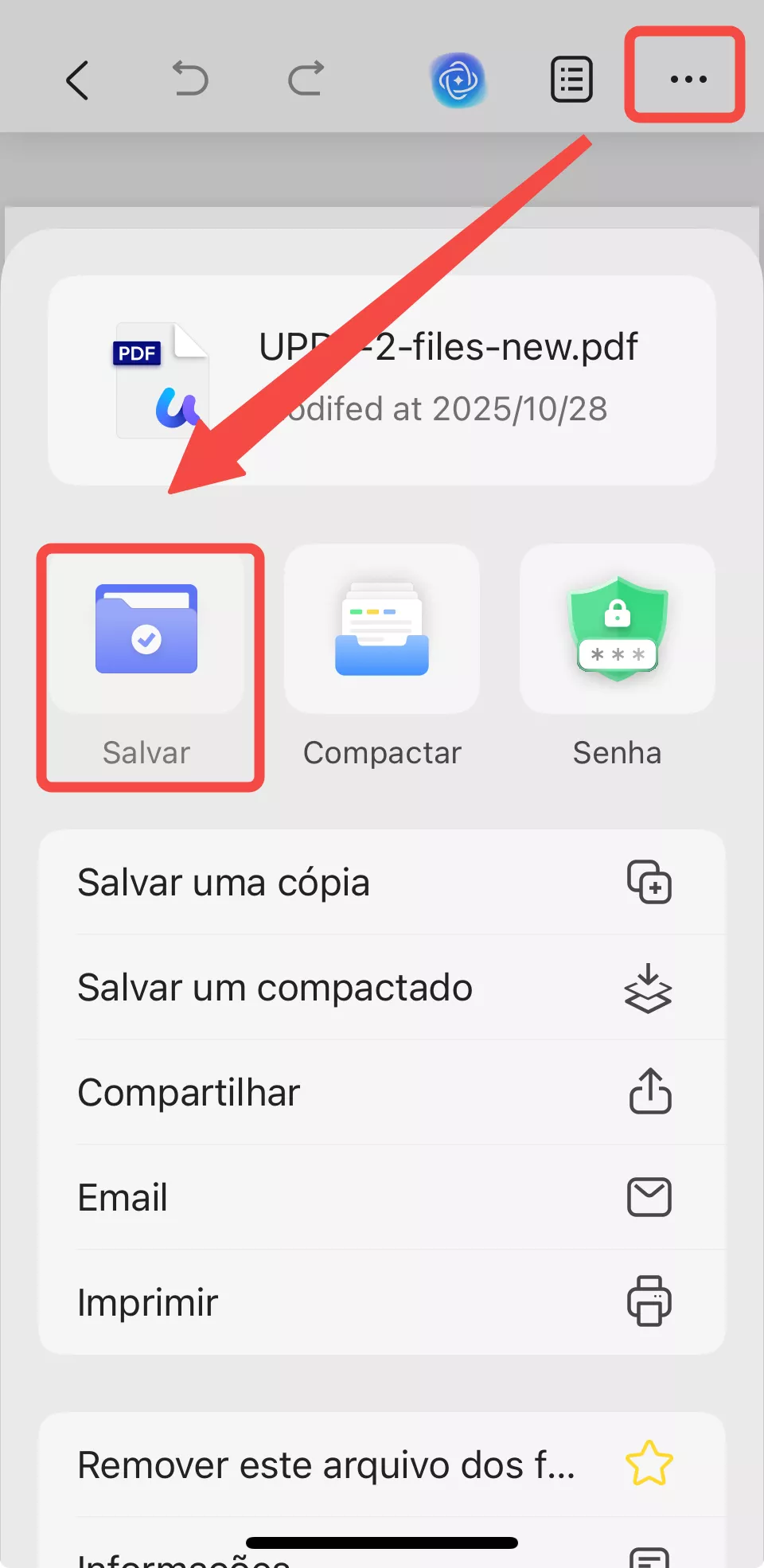Tap the envelope icon next to Email
Screen dimensions: 764x1568
coord(649,1197)
